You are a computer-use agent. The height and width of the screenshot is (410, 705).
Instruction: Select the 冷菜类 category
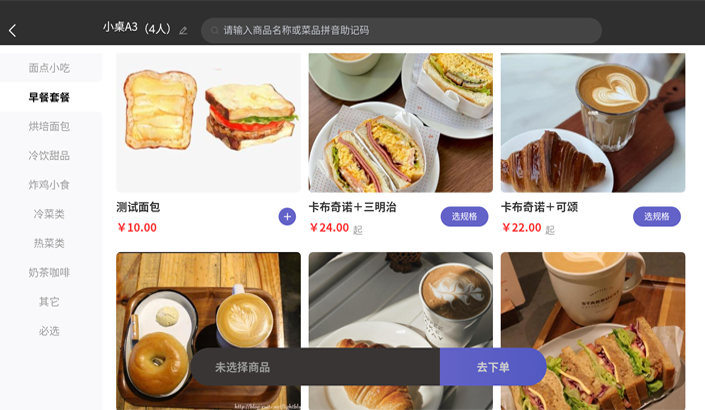pos(49,213)
